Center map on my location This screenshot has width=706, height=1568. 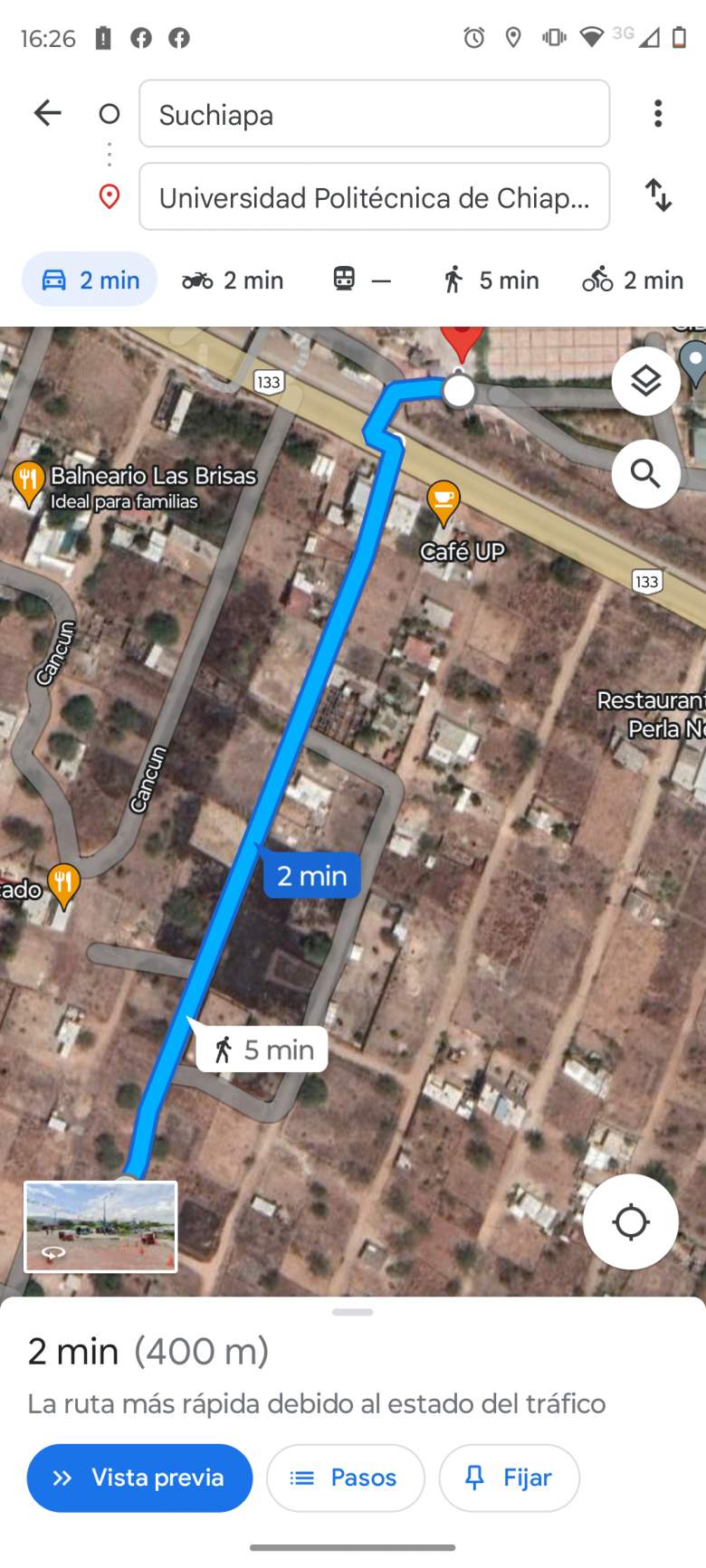(x=630, y=1221)
